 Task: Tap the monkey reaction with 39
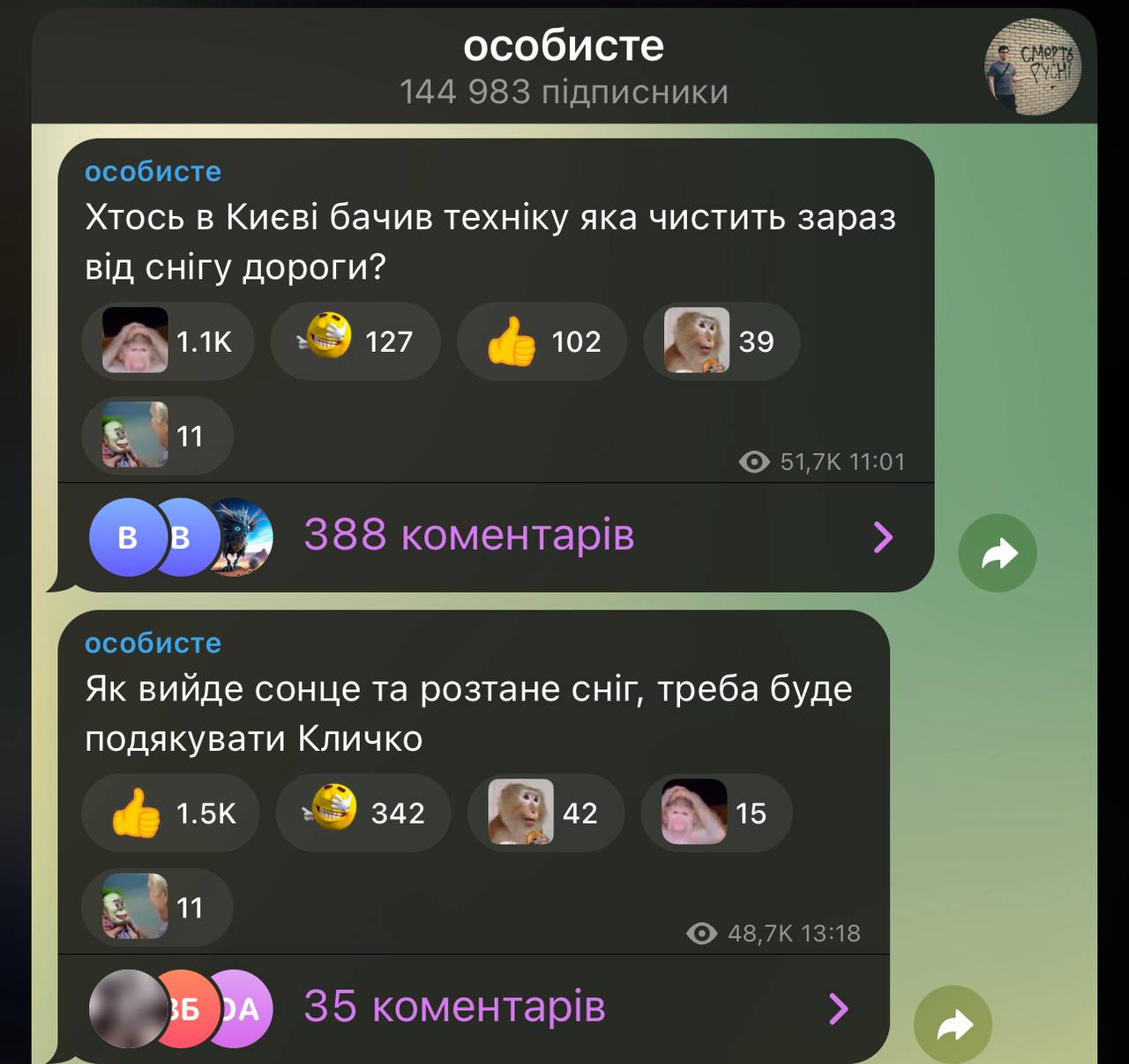pos(721,341)
